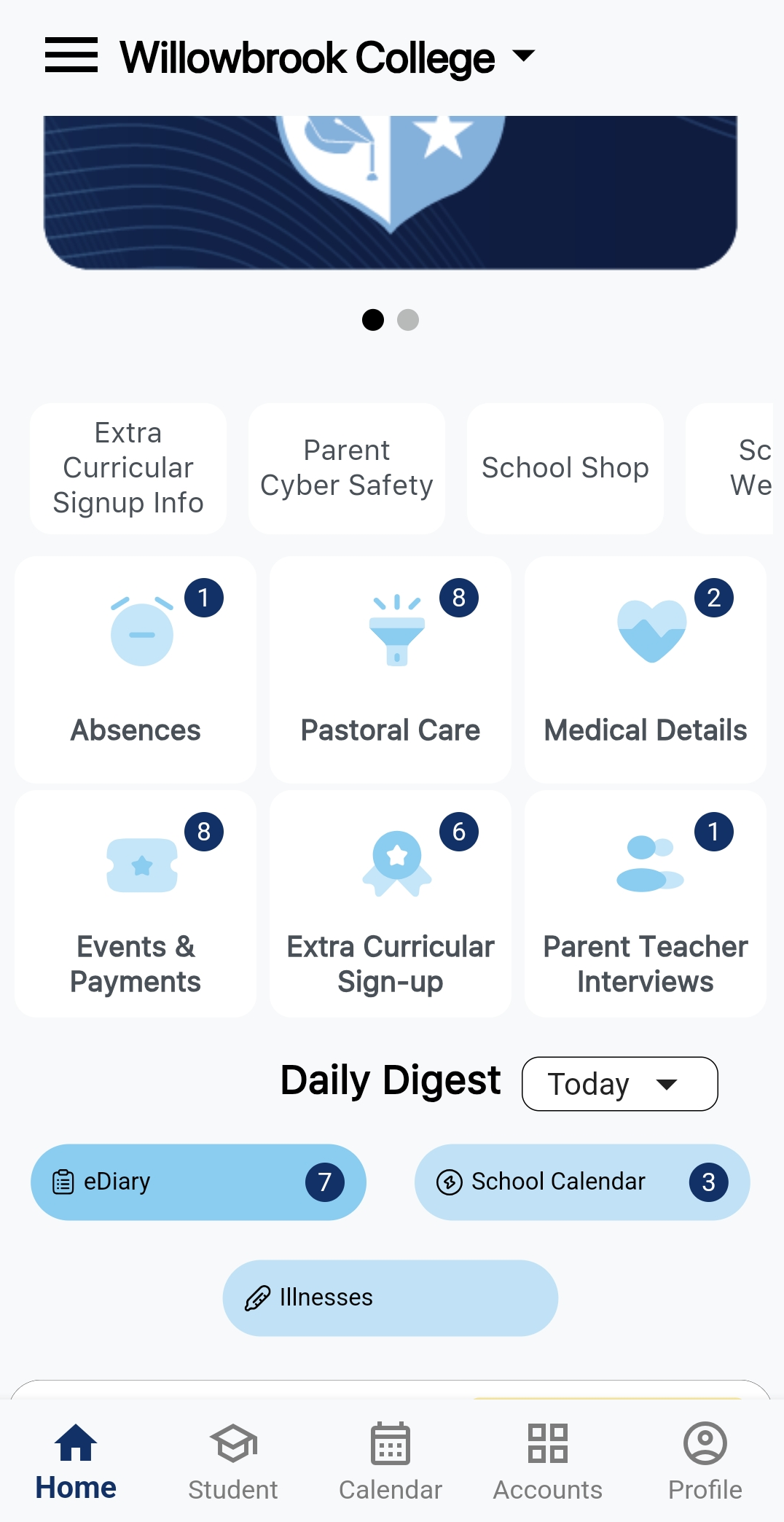Open Extra Curricular Sign-up tile

(391, 904)
